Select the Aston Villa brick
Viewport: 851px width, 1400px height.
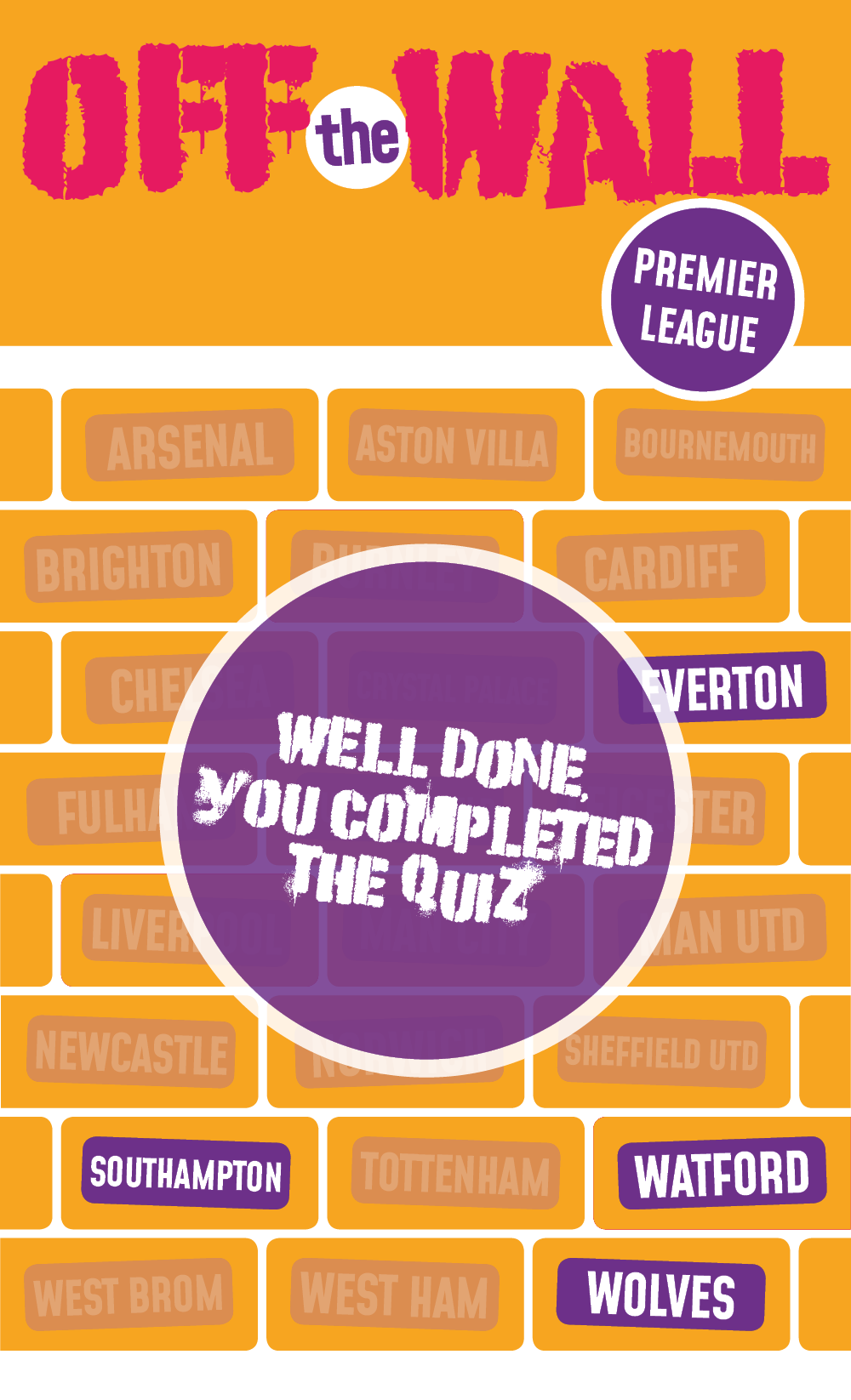[x=452, y=446]
